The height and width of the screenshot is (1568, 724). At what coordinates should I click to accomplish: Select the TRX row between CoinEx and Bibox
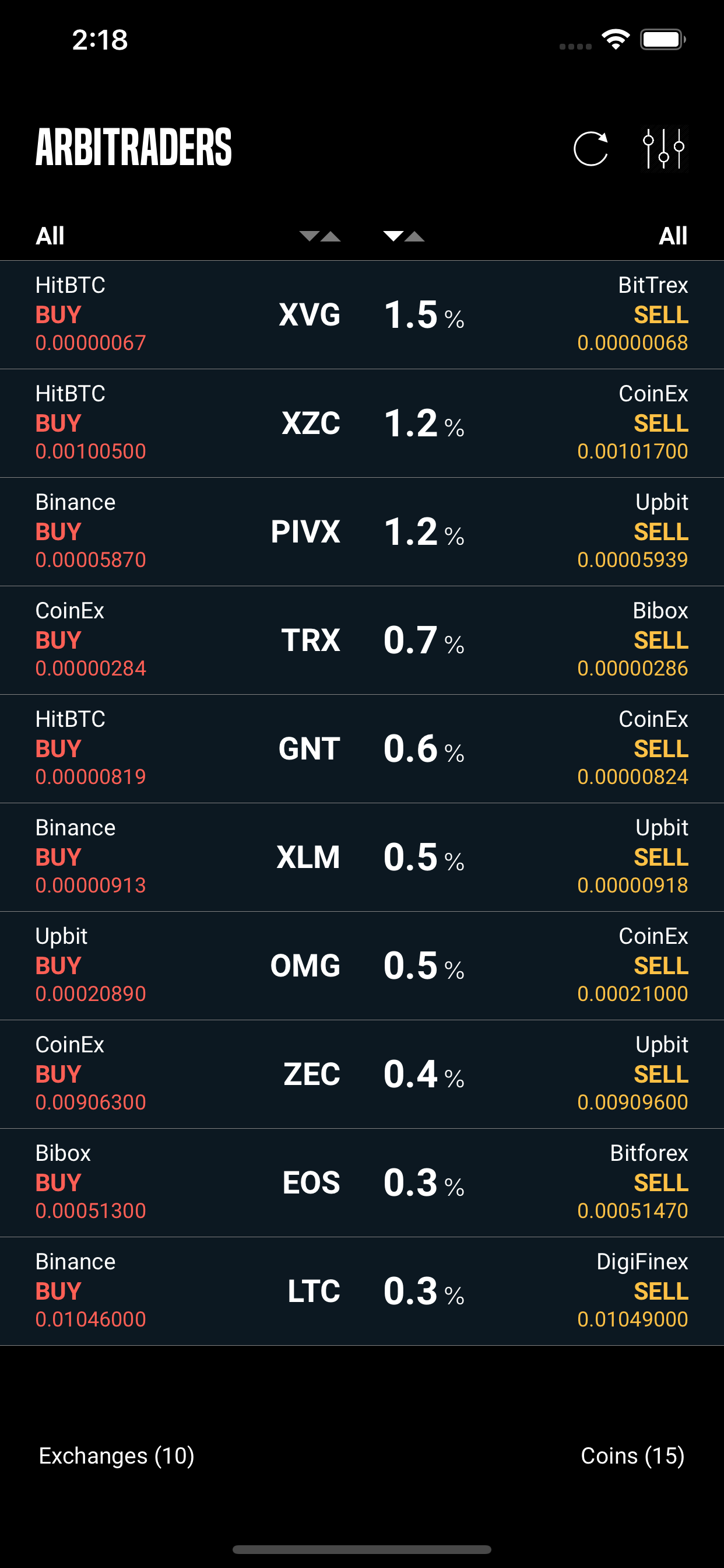pyautogui.click(x=362, y=640)
